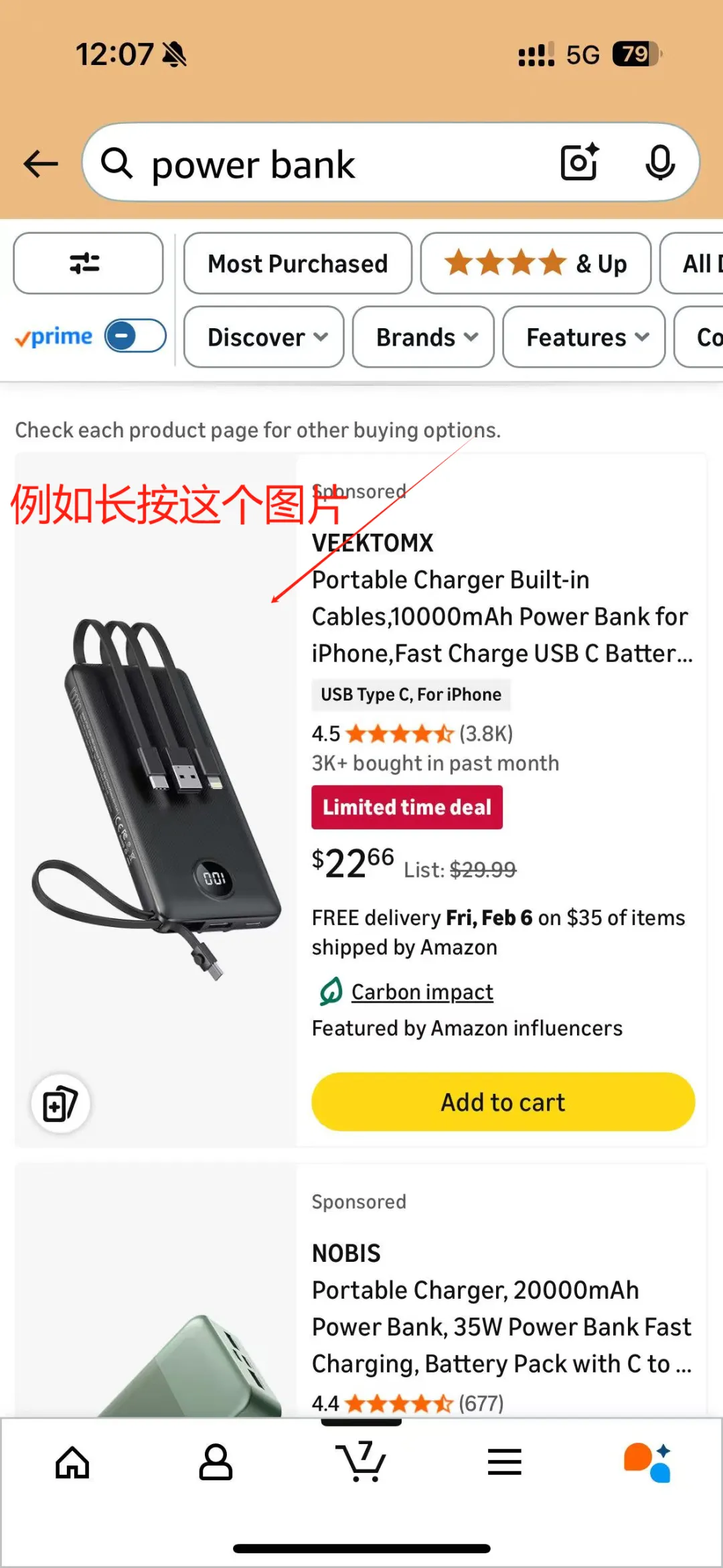Open camera lens visual search
This screenshot has width=723, height=1568.
coord(579,163)
